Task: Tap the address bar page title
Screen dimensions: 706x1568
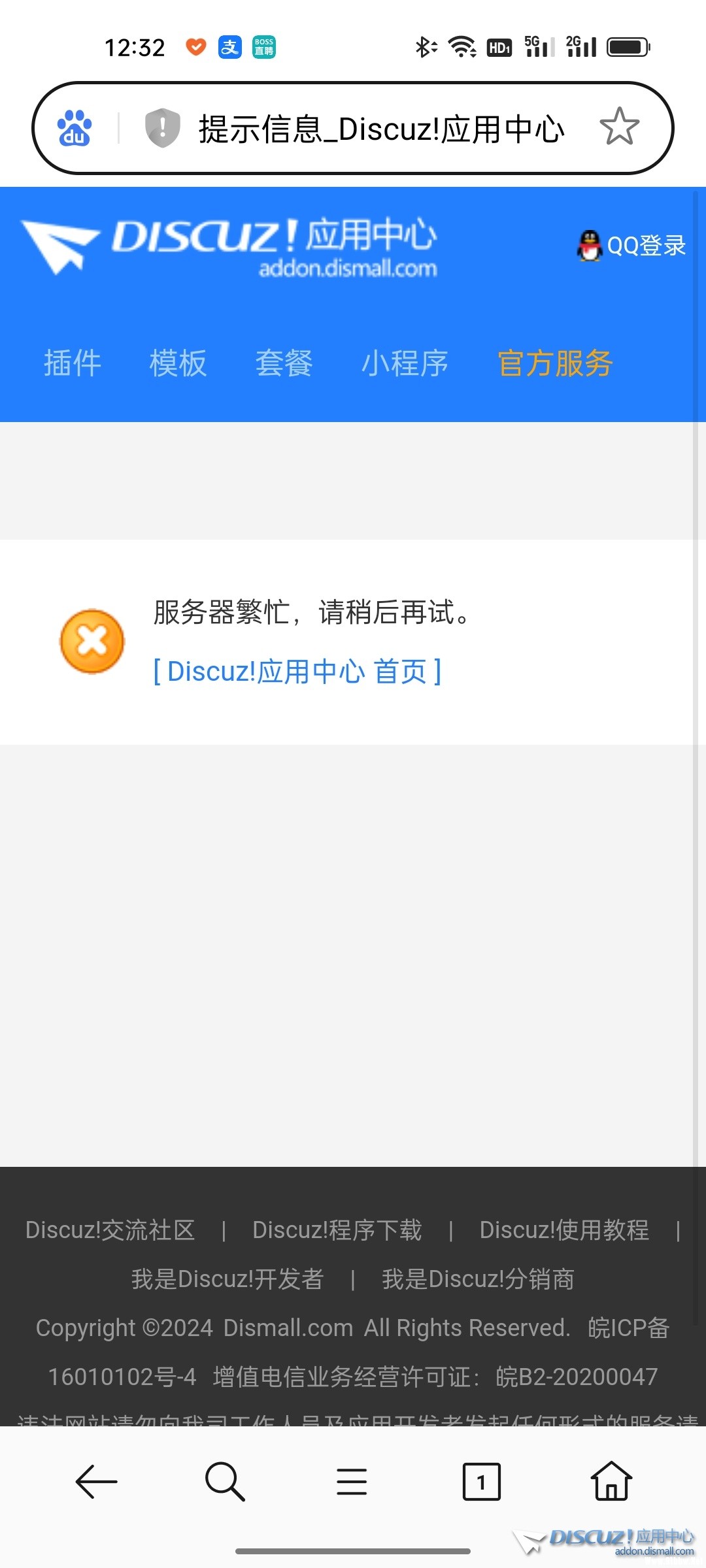Action: (x=381, y=129)
